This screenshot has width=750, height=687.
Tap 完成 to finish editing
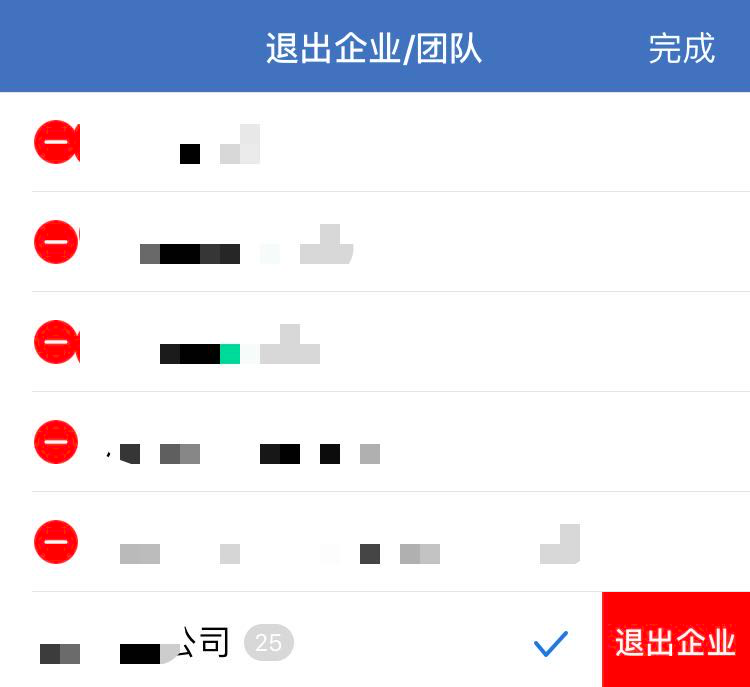[681, 48]
